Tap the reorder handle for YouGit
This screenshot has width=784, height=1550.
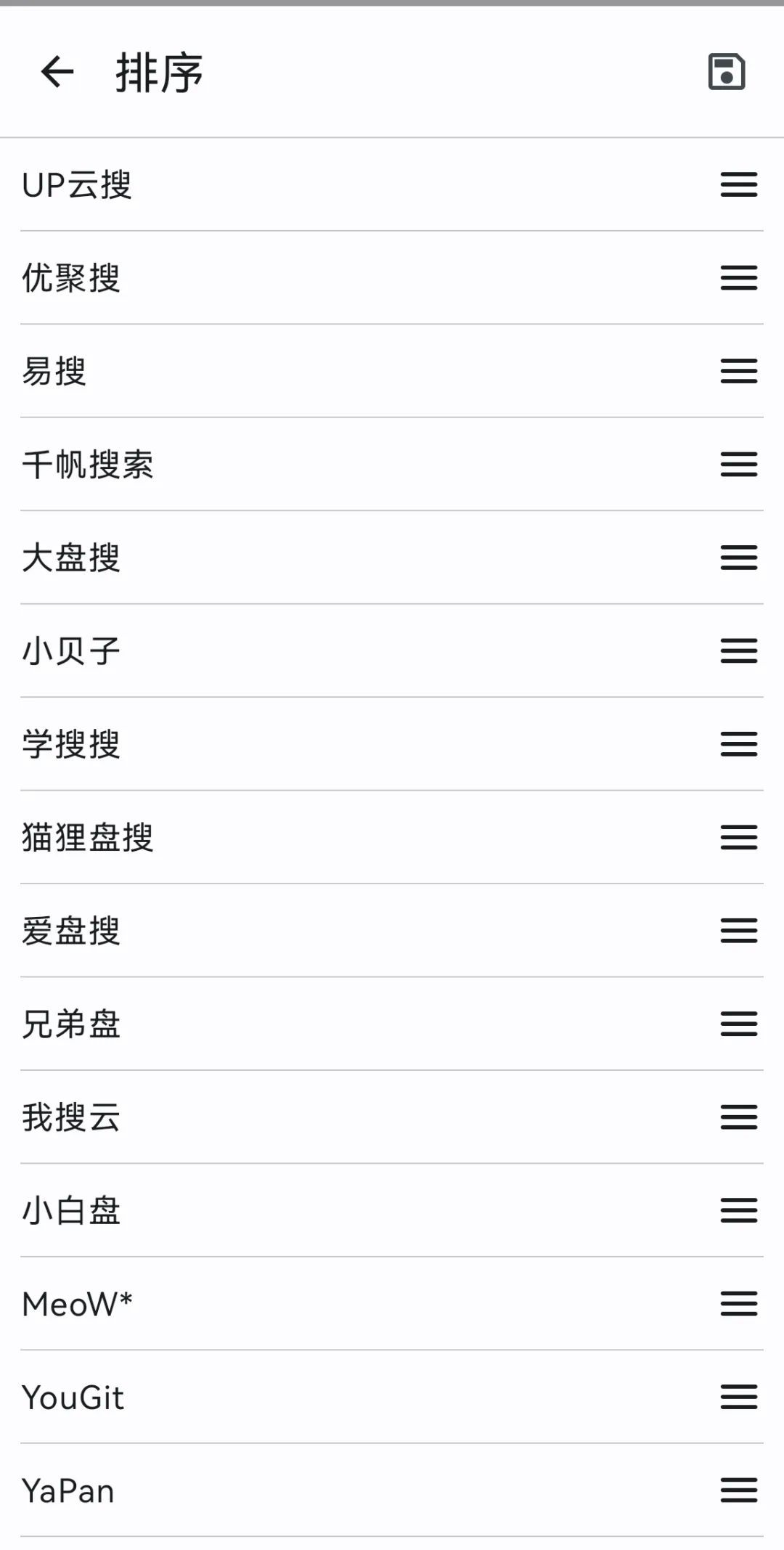(x=739, y=1398)
